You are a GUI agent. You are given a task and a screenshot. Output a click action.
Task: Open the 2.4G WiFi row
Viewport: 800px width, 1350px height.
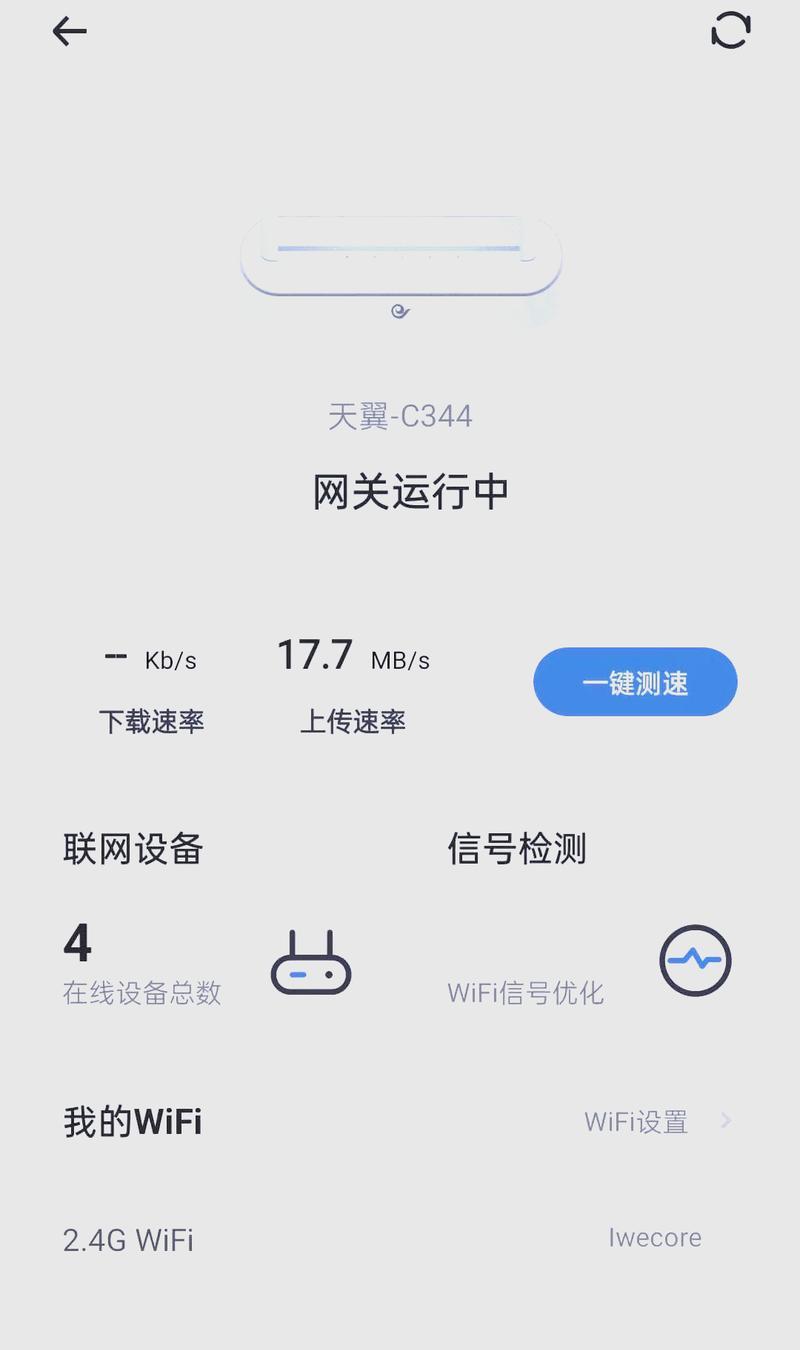[400, 1240]
